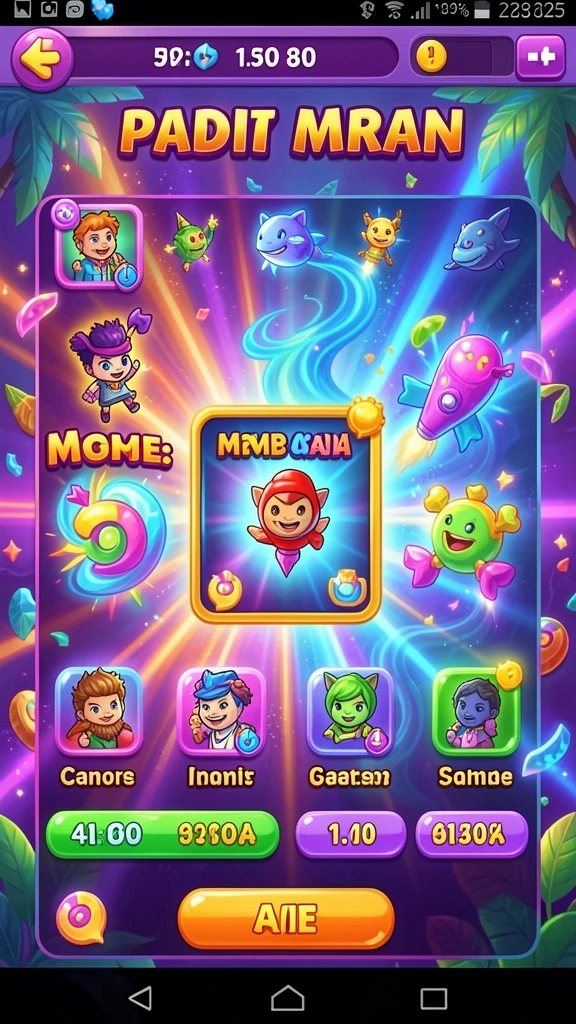
Task: Tap the orange AIIE button
Action: [286, 919]
